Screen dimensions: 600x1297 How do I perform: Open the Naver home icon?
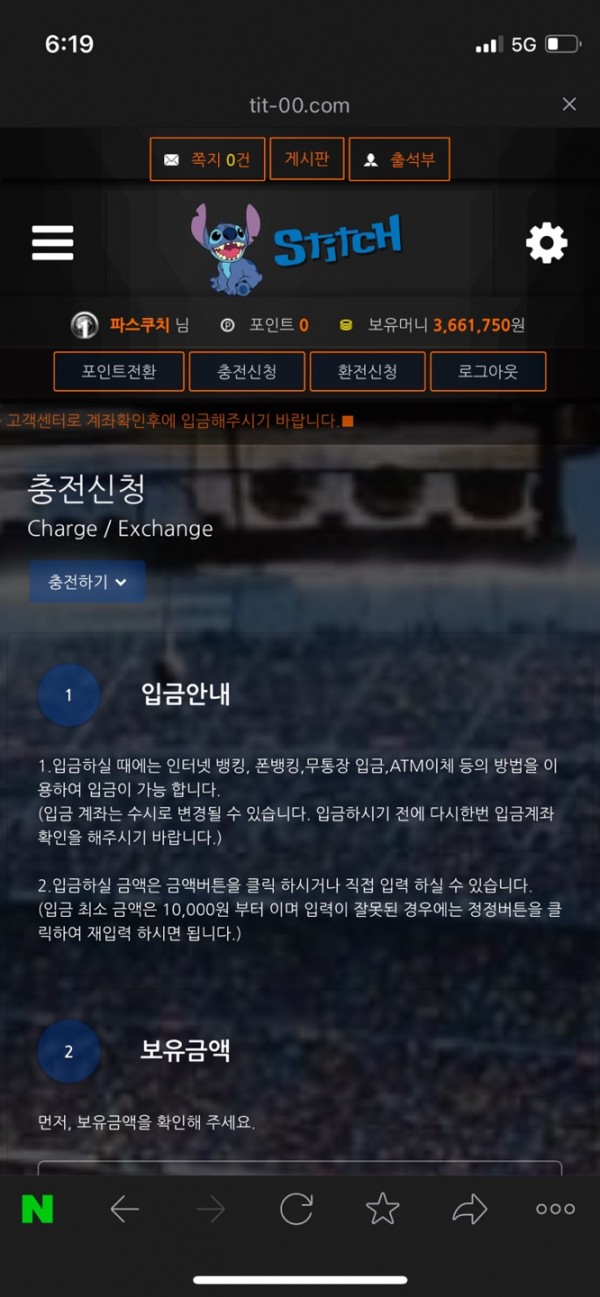(38, 1209)
